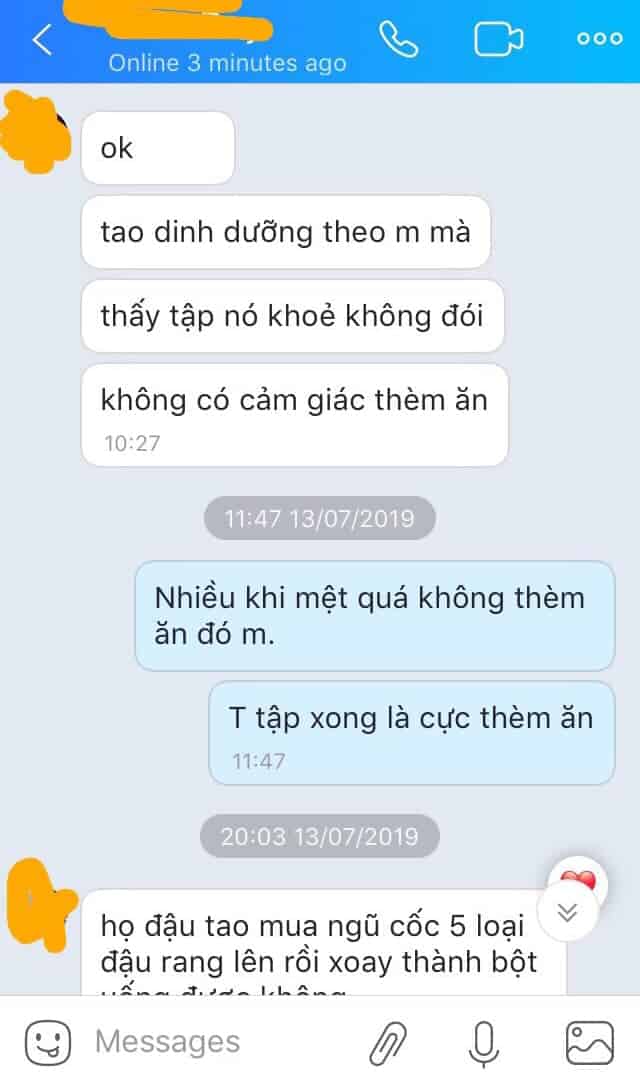Viewport: 640px width, 1080px height.
Task: Open the sticker and emoji picker
Action: tap(48, 1043)
